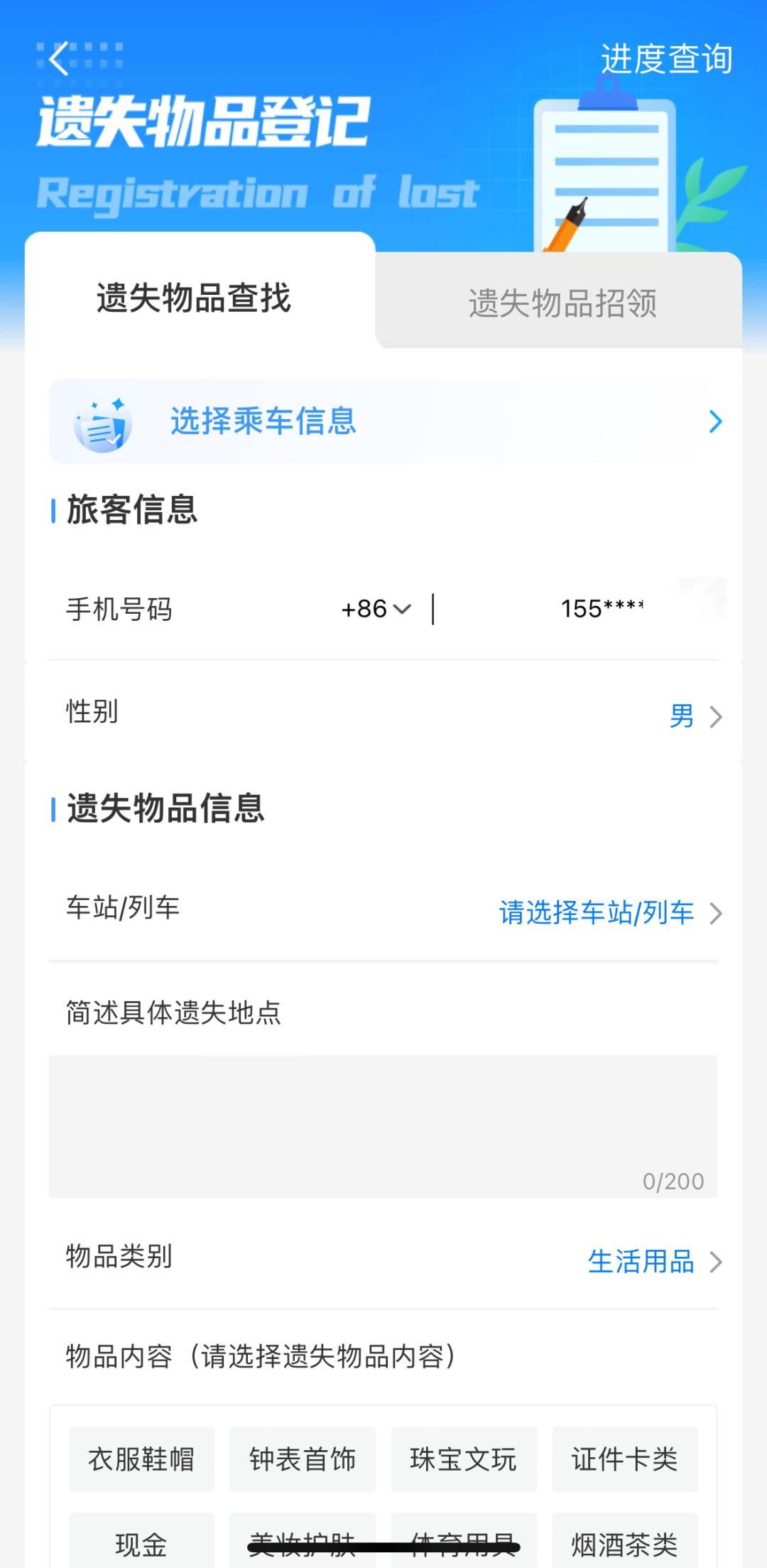Screen dimensions: 767x1568
Task: Expand the +86 country code dropdown
Action: (376, 609)
